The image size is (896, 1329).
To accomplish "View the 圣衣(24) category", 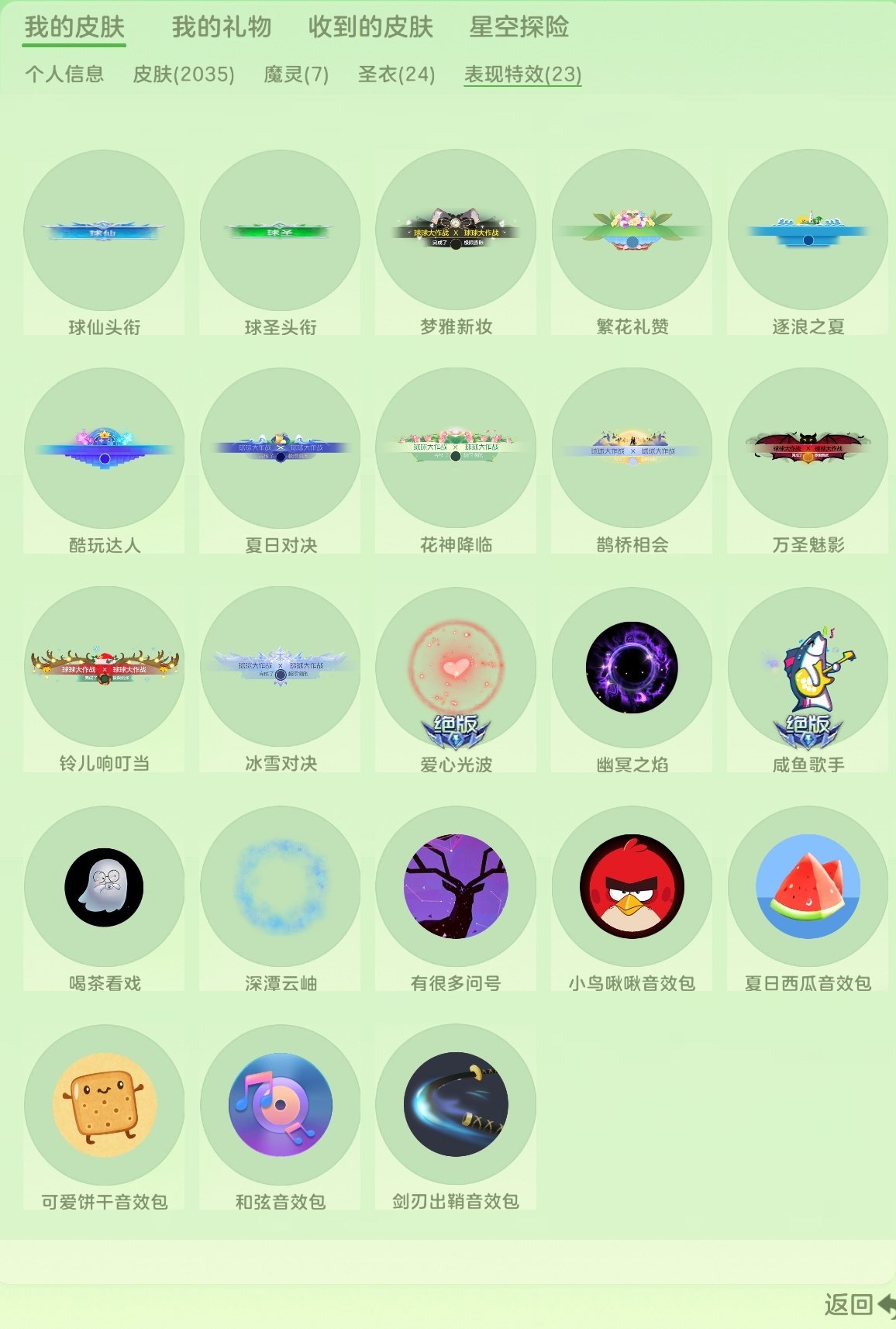I will pyautogui.click(x=395, y=76).
